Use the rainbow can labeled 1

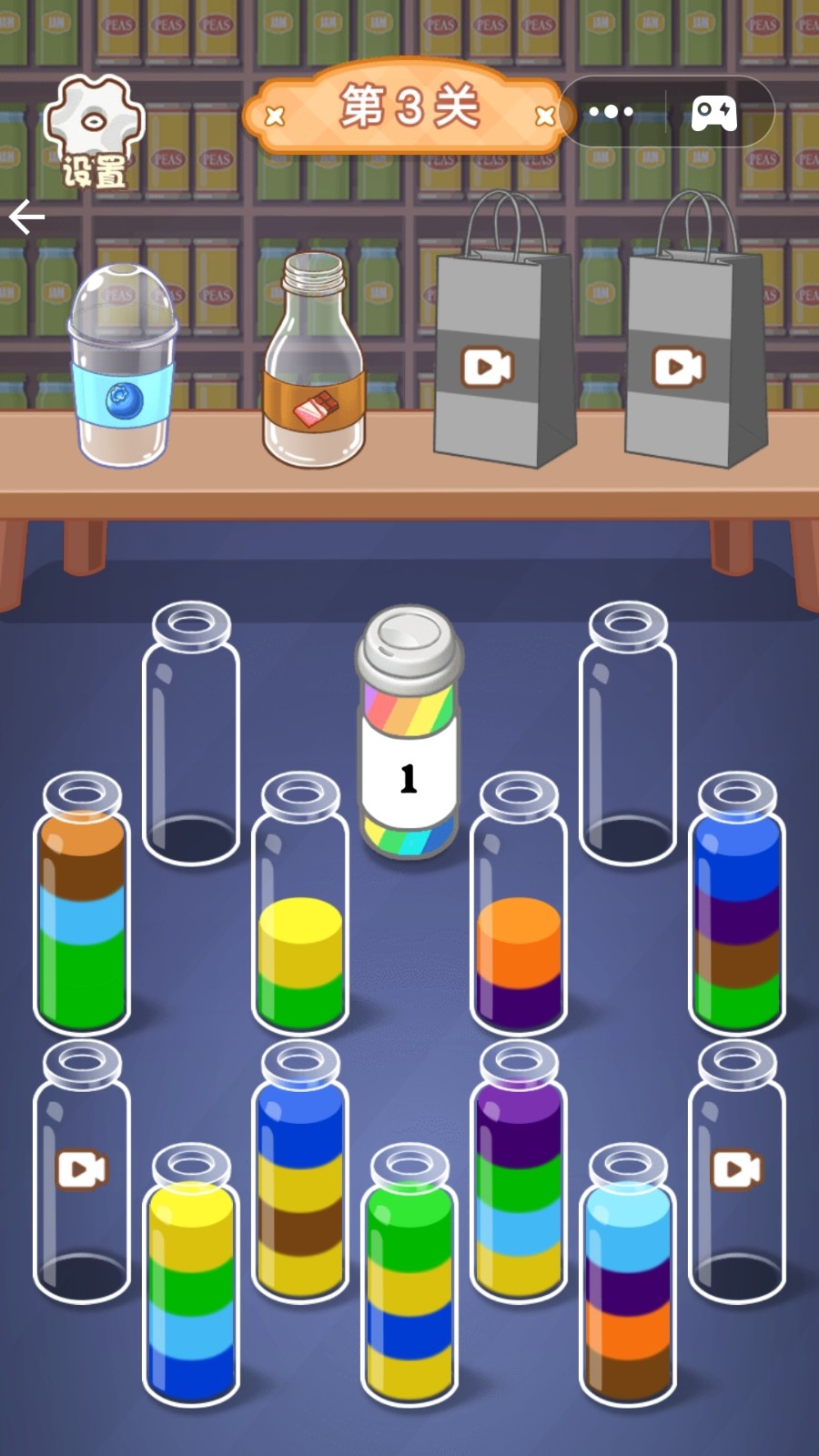[x=409, y=737]
